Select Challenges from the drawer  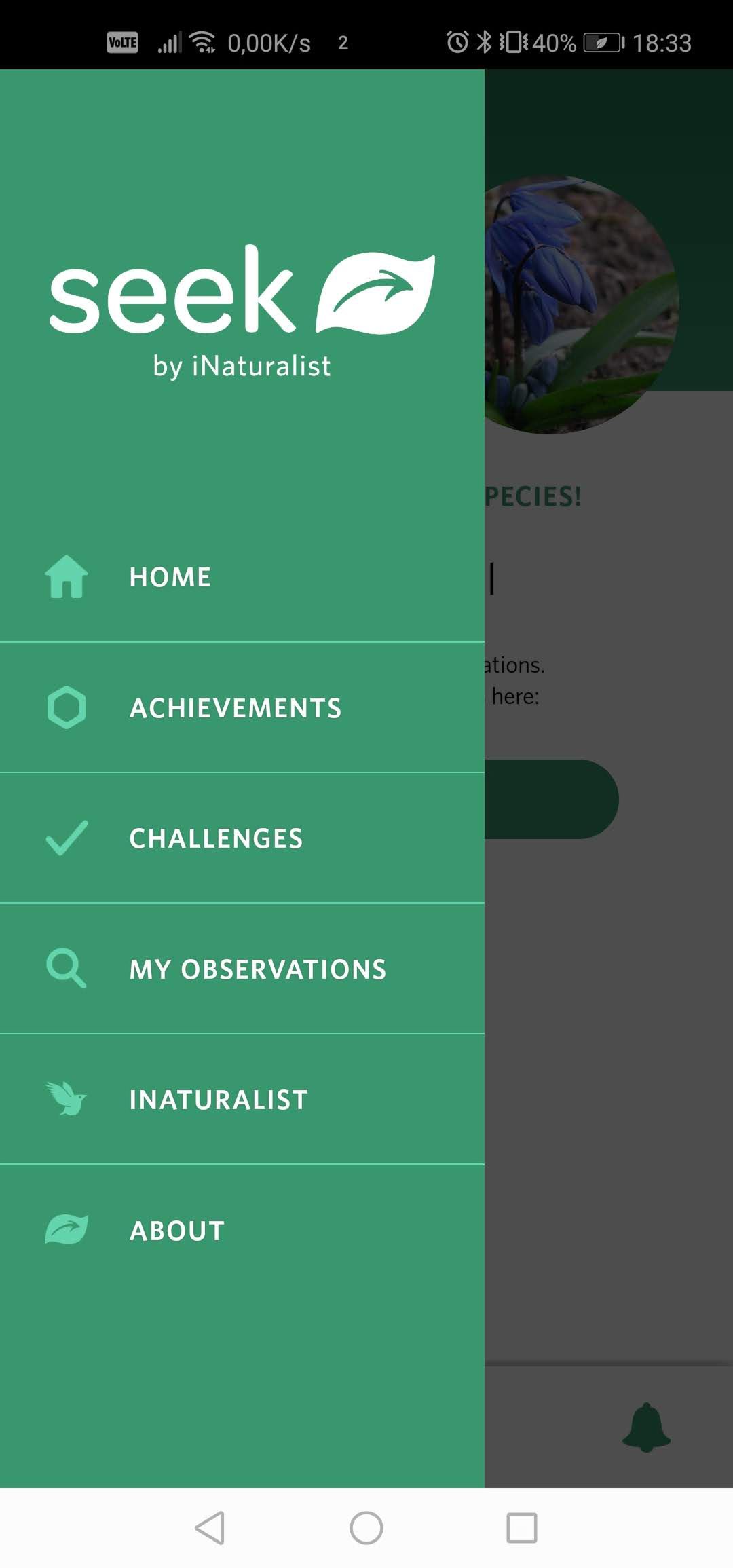(x=242, y=838)
